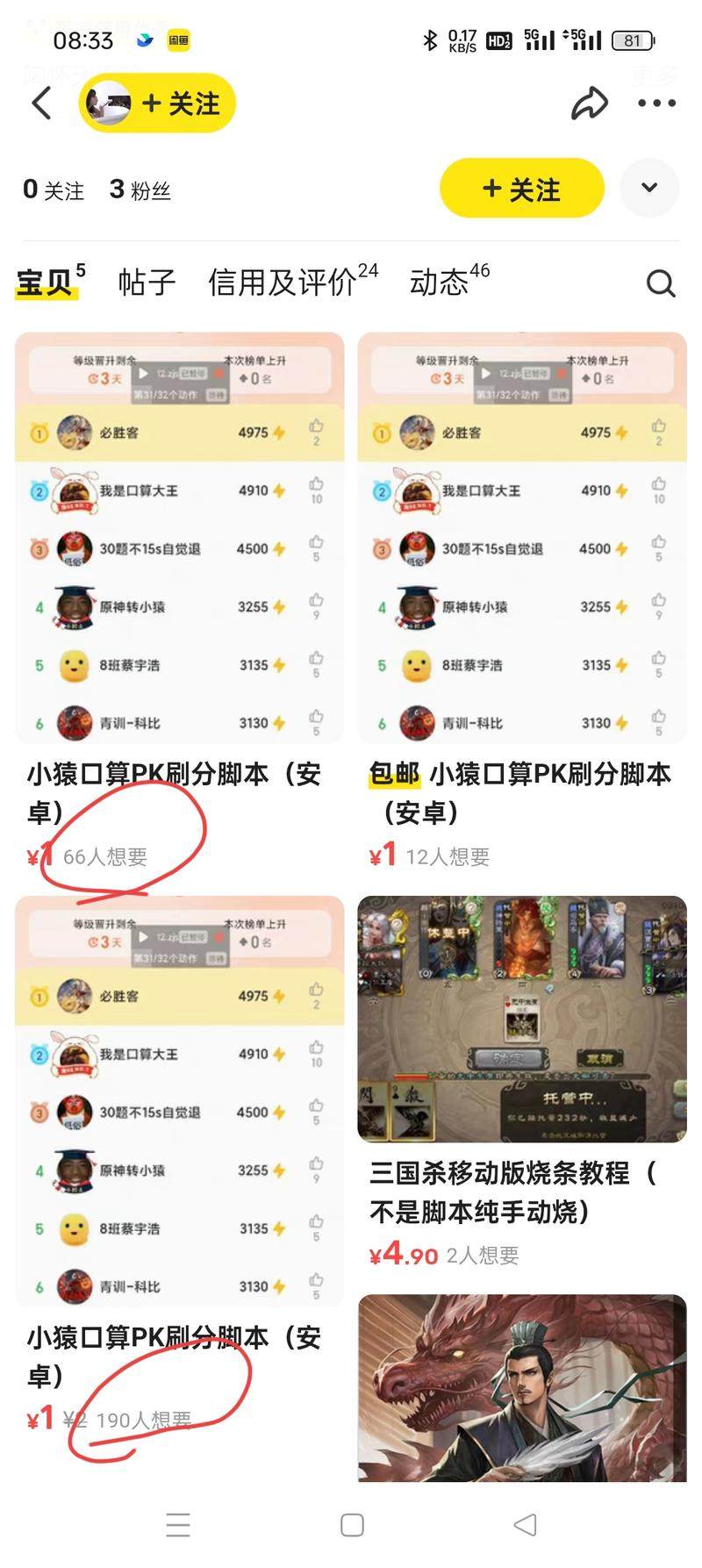
Task: Expand the chevron next to follow button
Action: tap(649, 188)
